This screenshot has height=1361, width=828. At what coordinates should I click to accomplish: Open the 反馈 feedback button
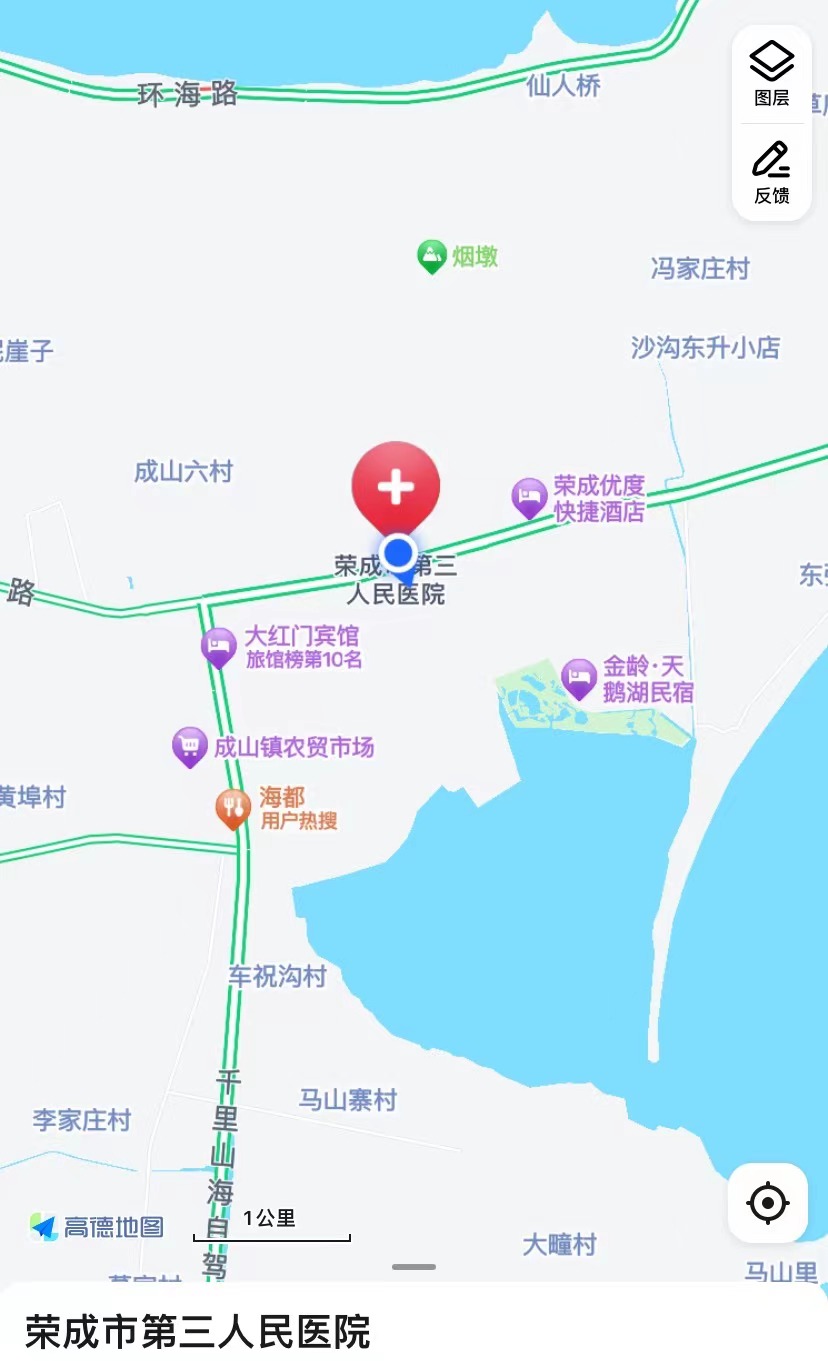click(x=771, y=171)
